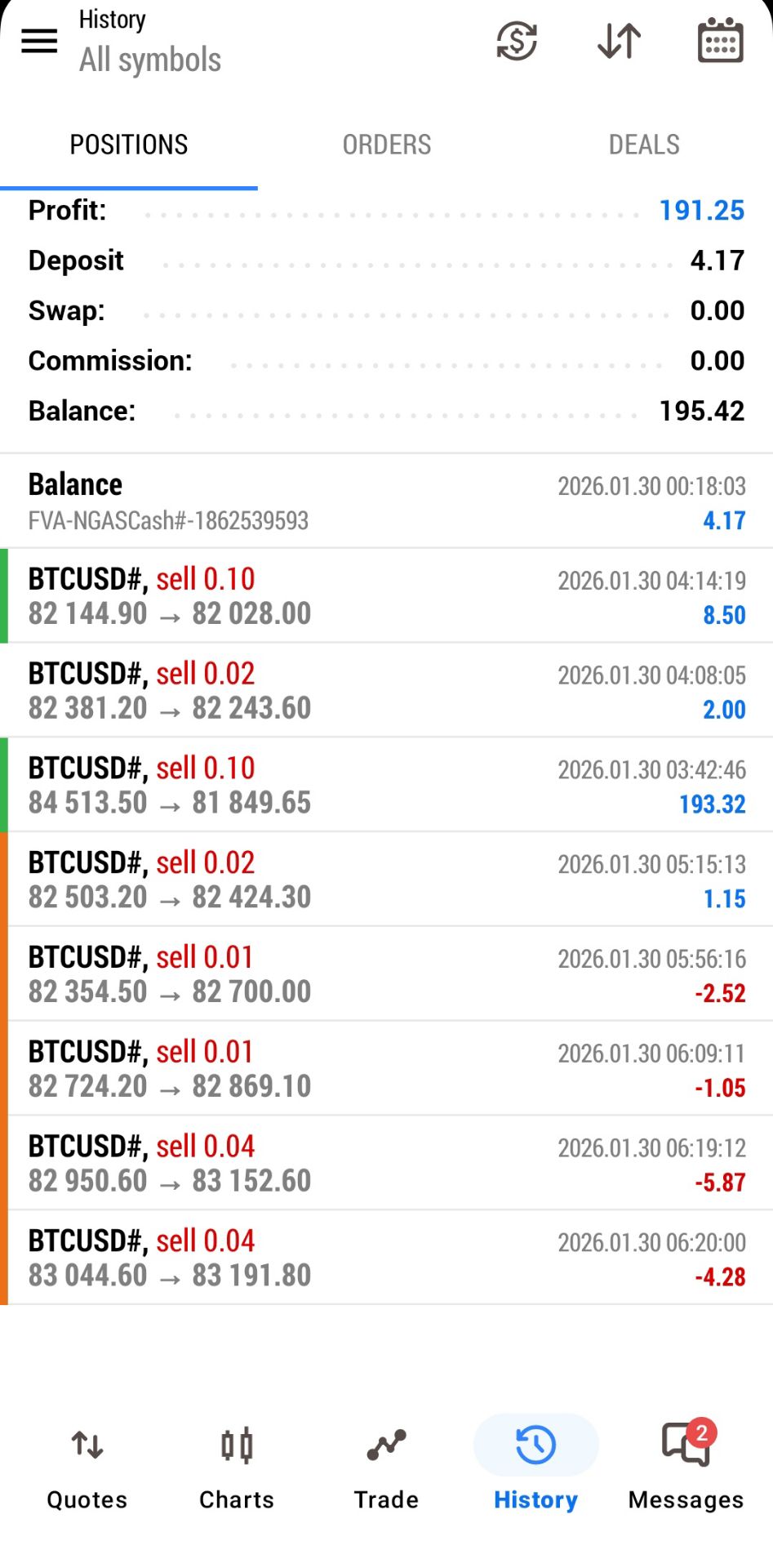This screenshot has height=1568, width=773.
Task: Select the POSITIONS tab
Action: click(x=129, y=145)
